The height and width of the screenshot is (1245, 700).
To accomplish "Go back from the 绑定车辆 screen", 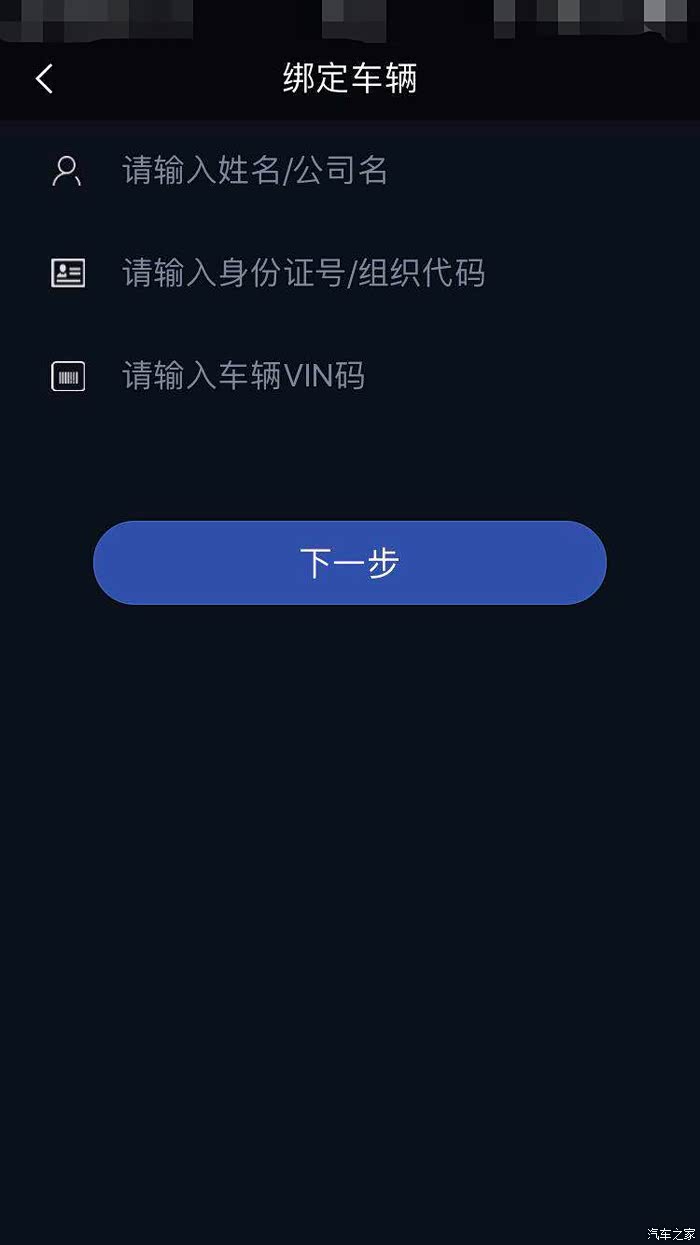I will pos(44,78).
